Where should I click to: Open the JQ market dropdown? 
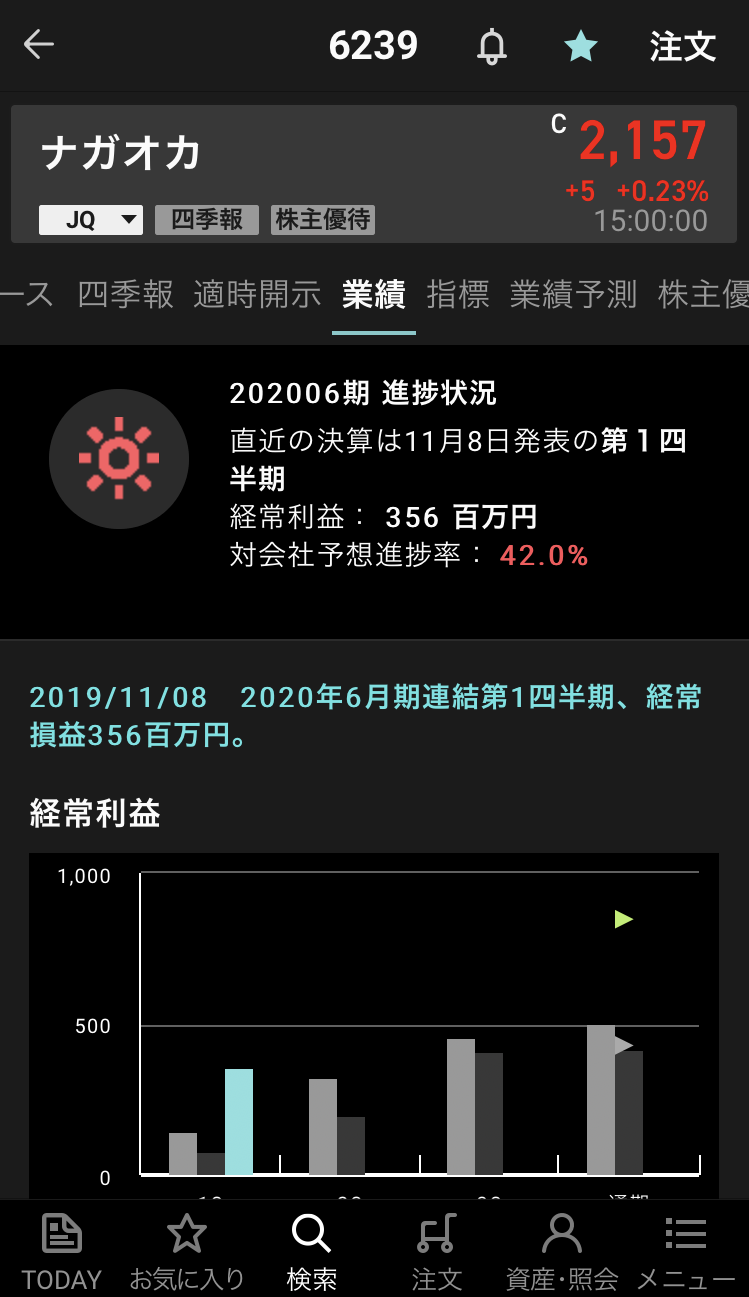point(91,220)
